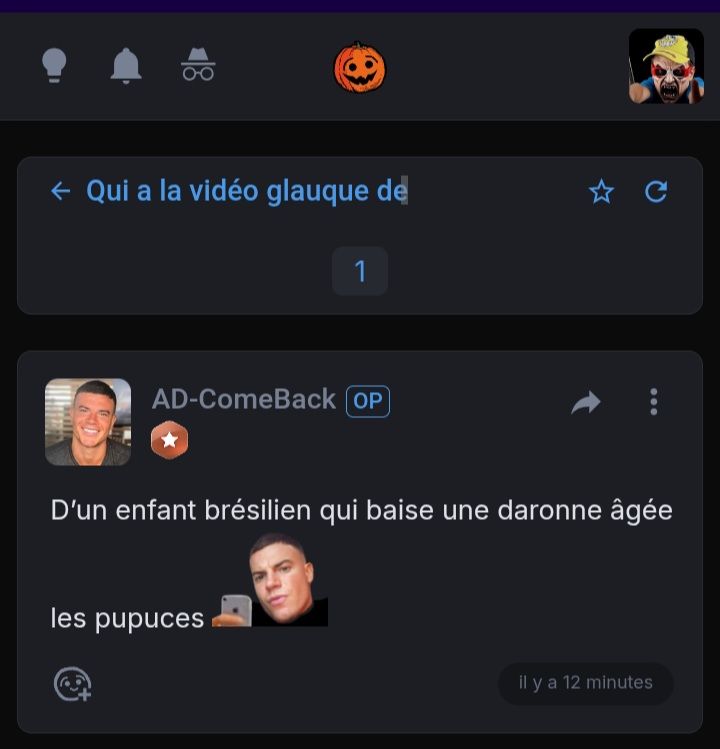Tap the pumpkin logo to go home
The height and width of the screenshot is (749, 720).
click(359, 68)
